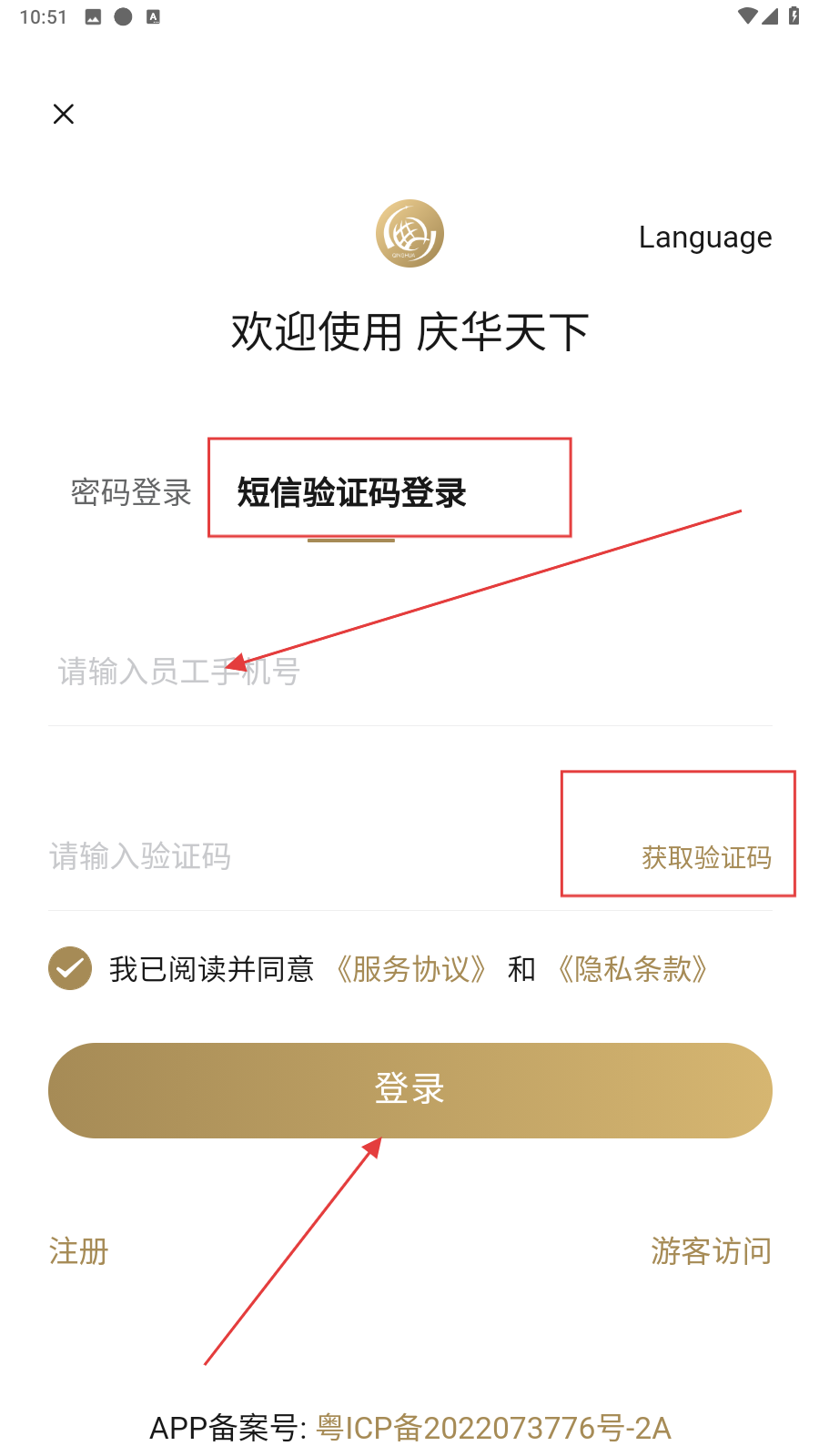Close the login screen
Screen dimensions: 819x1456
point(64,114)
